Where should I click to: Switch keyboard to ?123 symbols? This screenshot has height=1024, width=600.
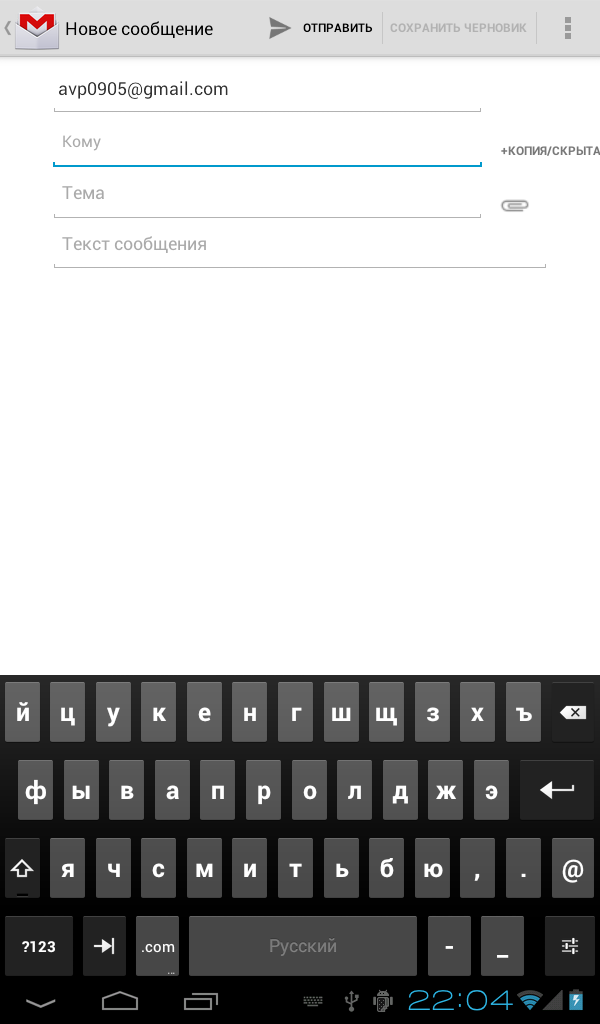(x=39, y=945)
